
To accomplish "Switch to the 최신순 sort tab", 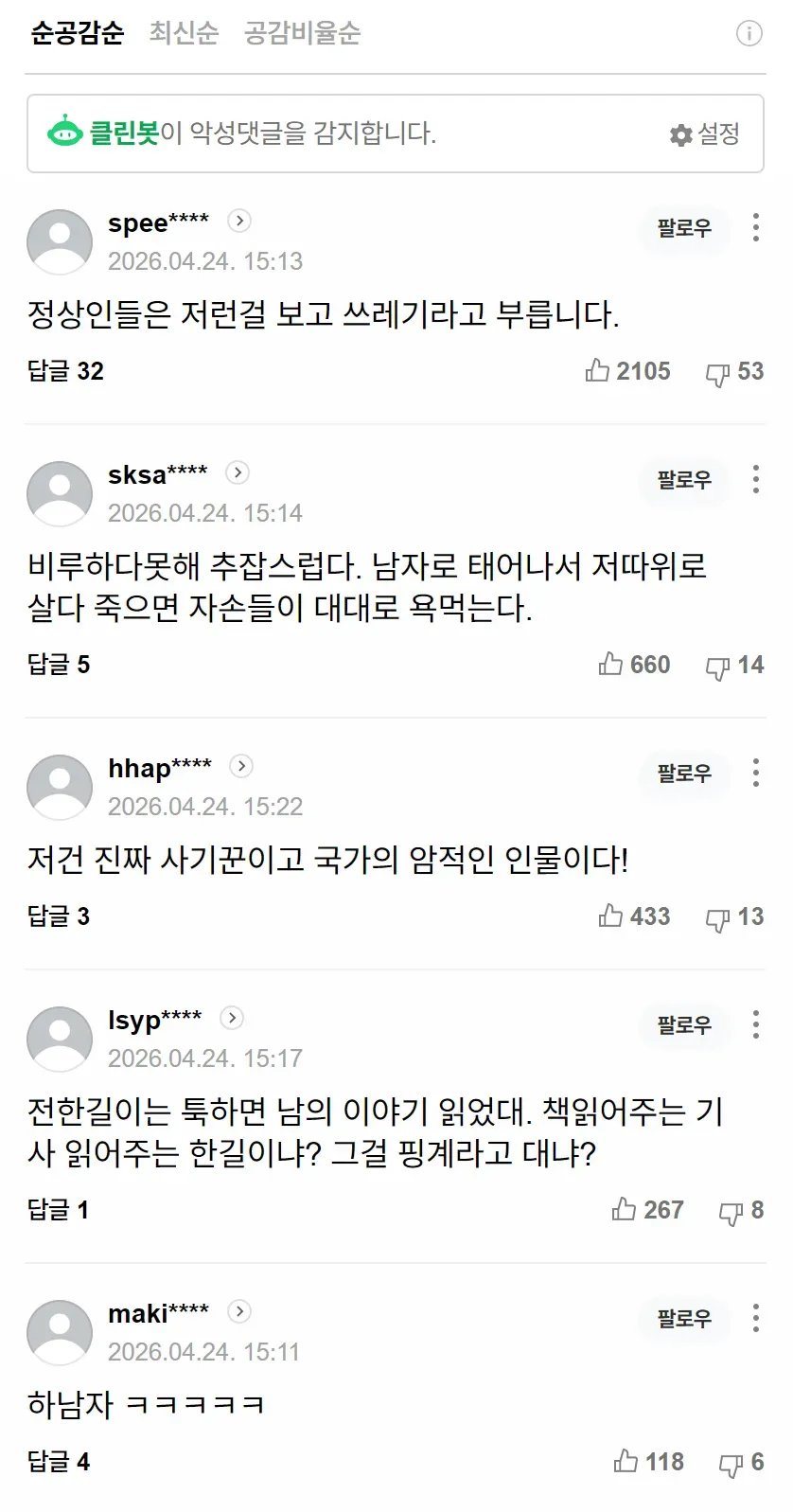I will (184, 33).
